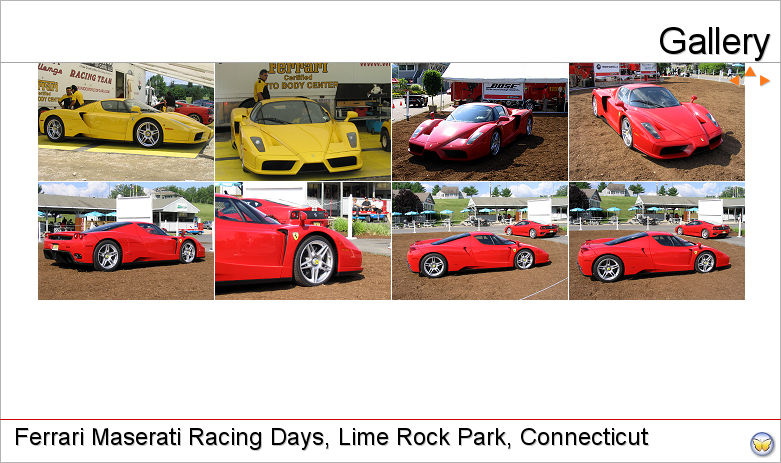Open last photo in bottom row
This screenshot has width=781, height=463.
657,240
